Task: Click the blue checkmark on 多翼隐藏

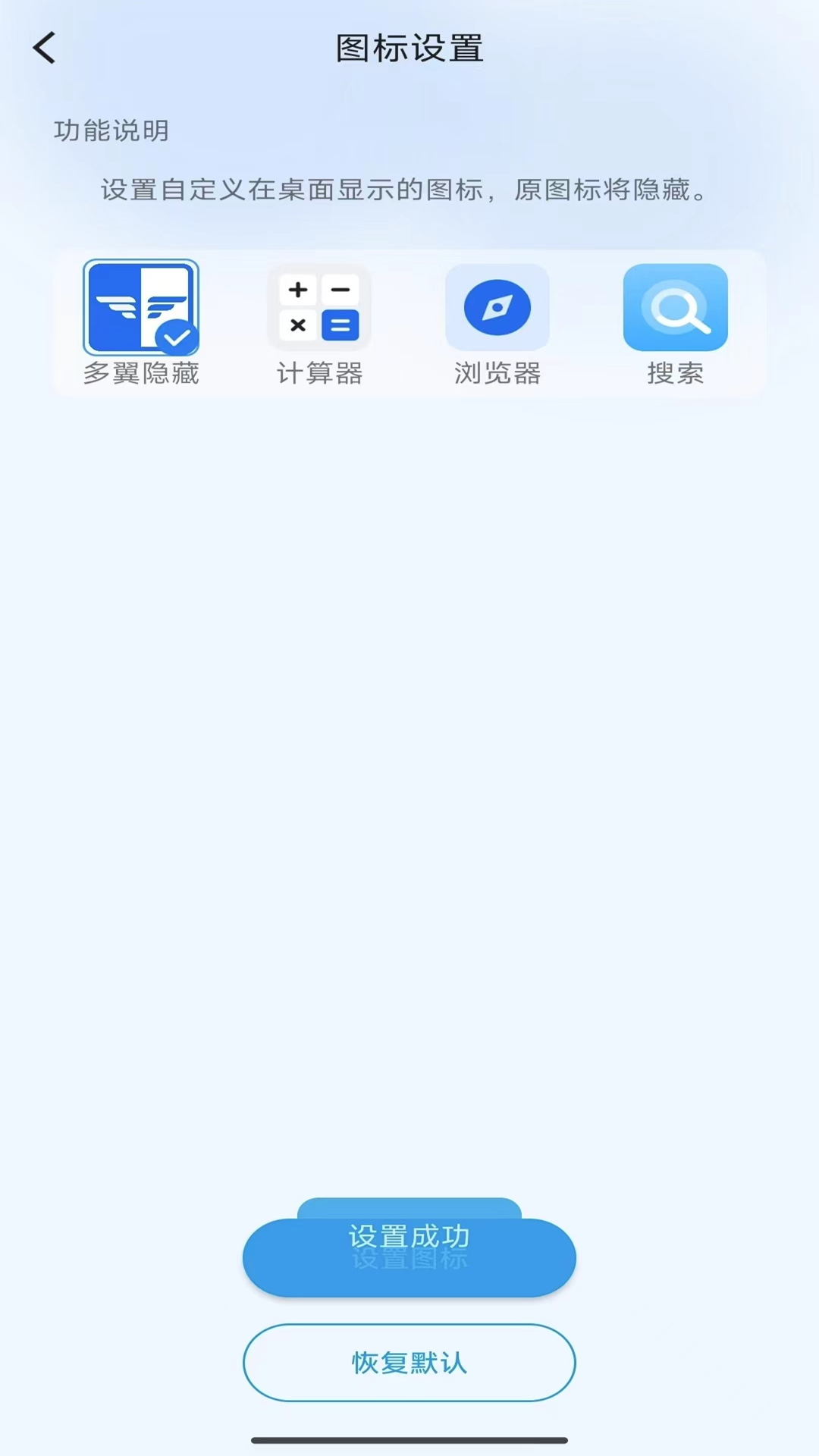Action: (177, 336)
